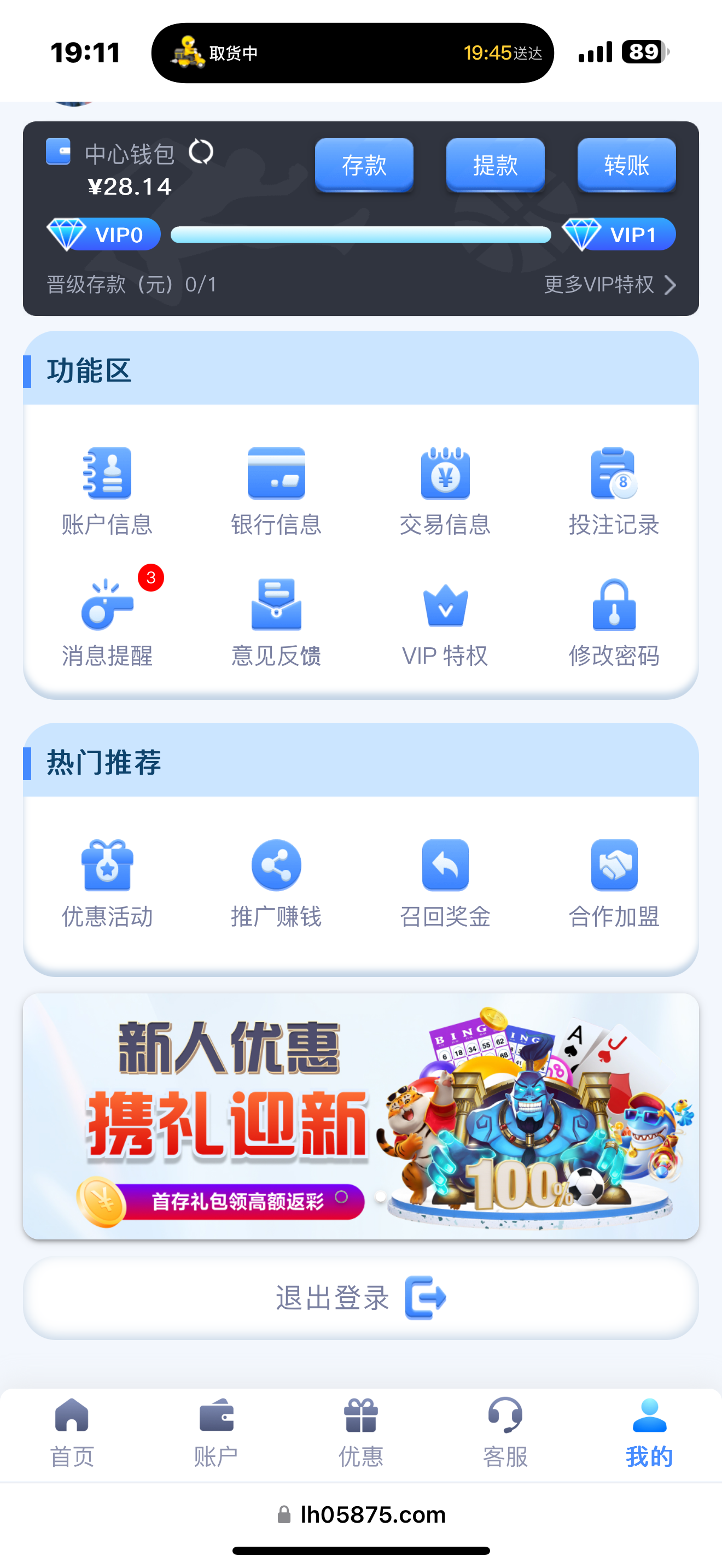
Task: Open 优惠活动 promotions
Action: point(107,882)
